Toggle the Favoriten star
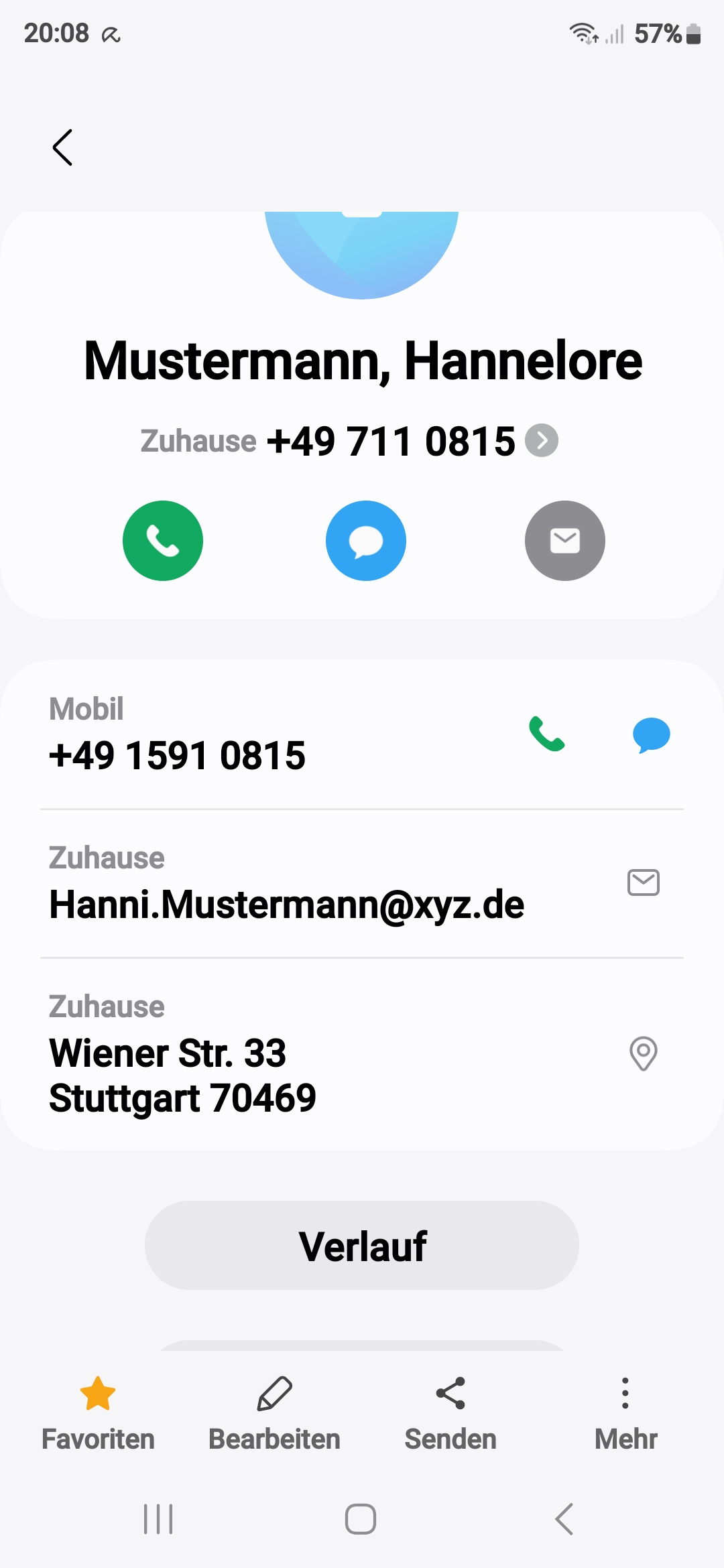This screenshot has width=724, height=1568. click(98, 1407)
